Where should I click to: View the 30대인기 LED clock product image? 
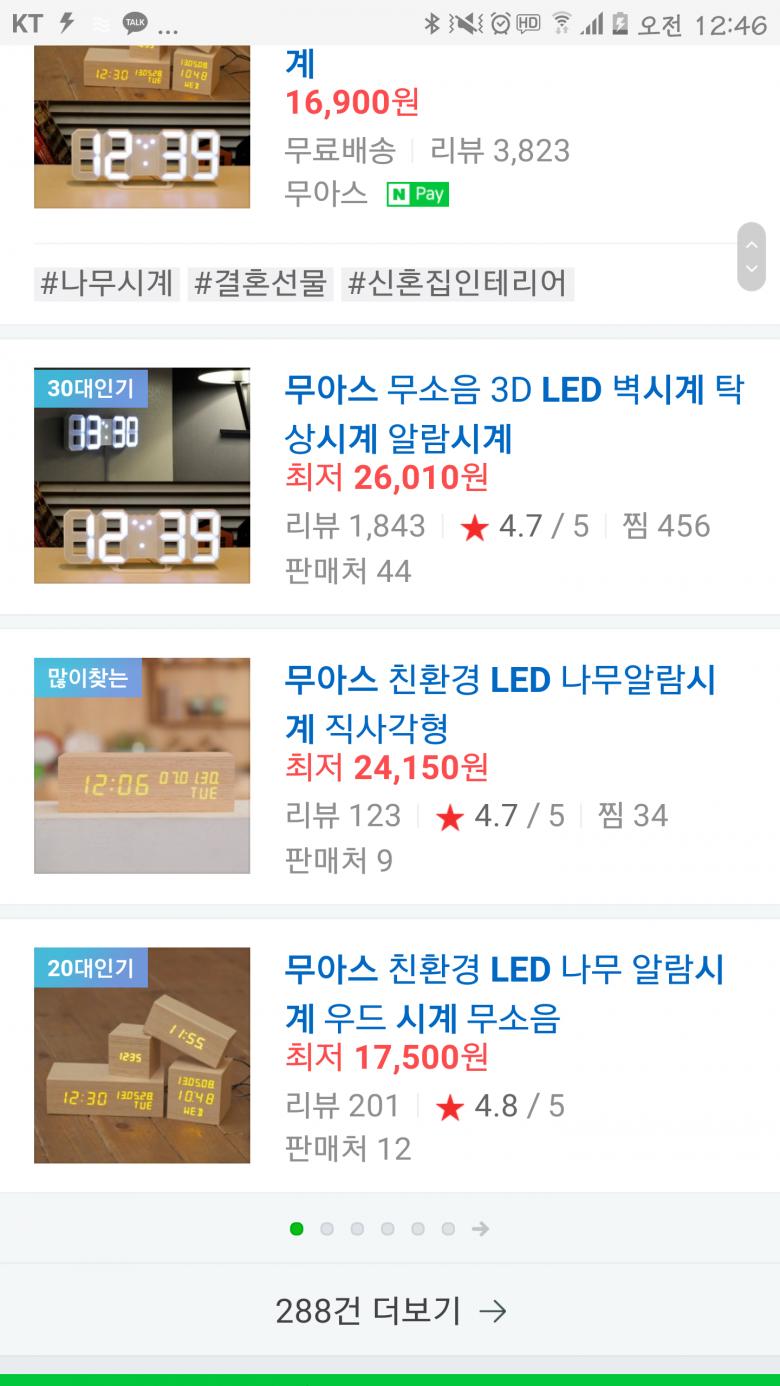pyautogui.click(x=142, y=475)
